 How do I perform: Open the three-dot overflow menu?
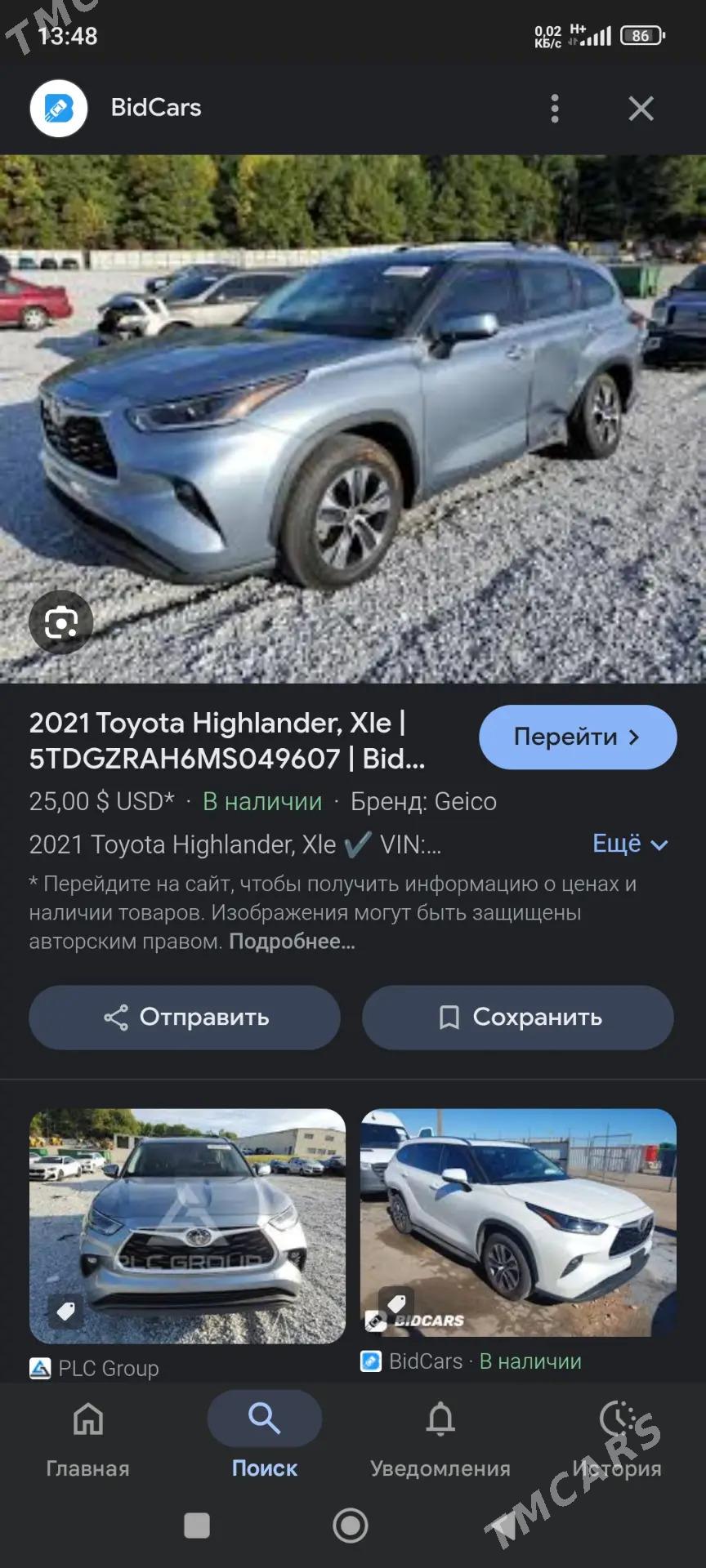(555, 108)
